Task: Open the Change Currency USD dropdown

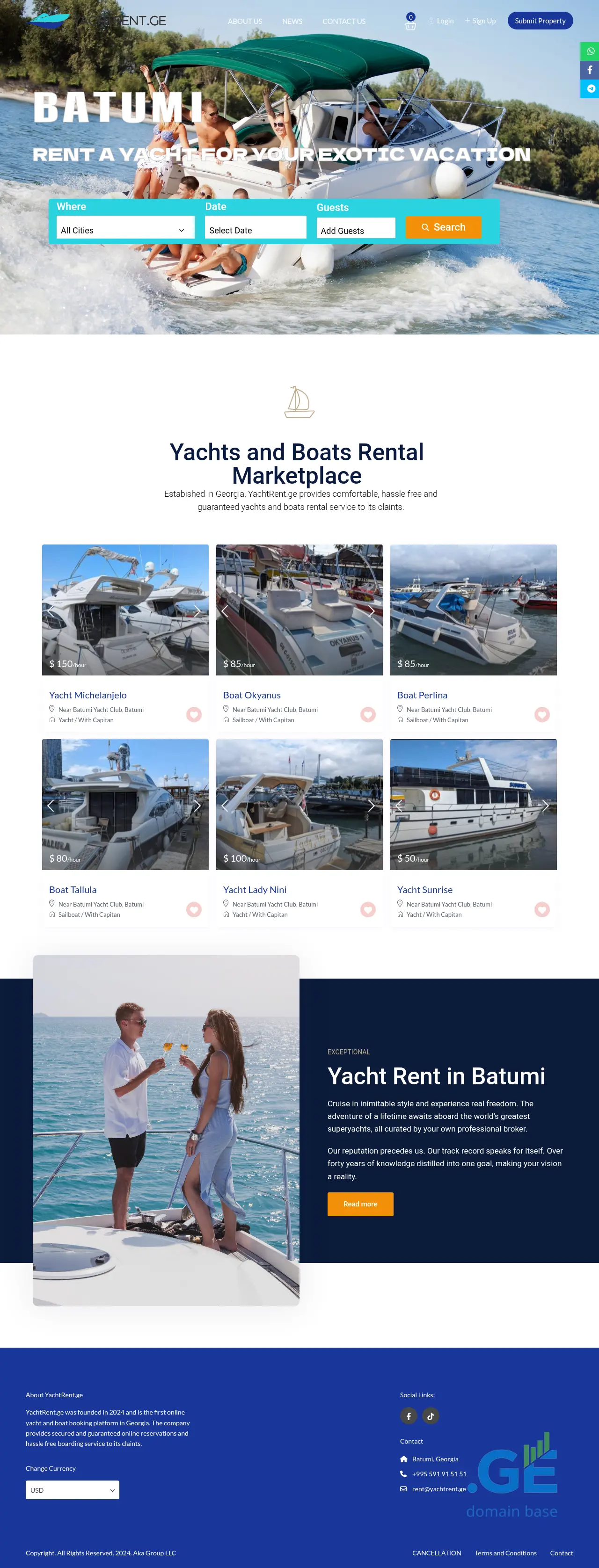Action: [73, 1490]
